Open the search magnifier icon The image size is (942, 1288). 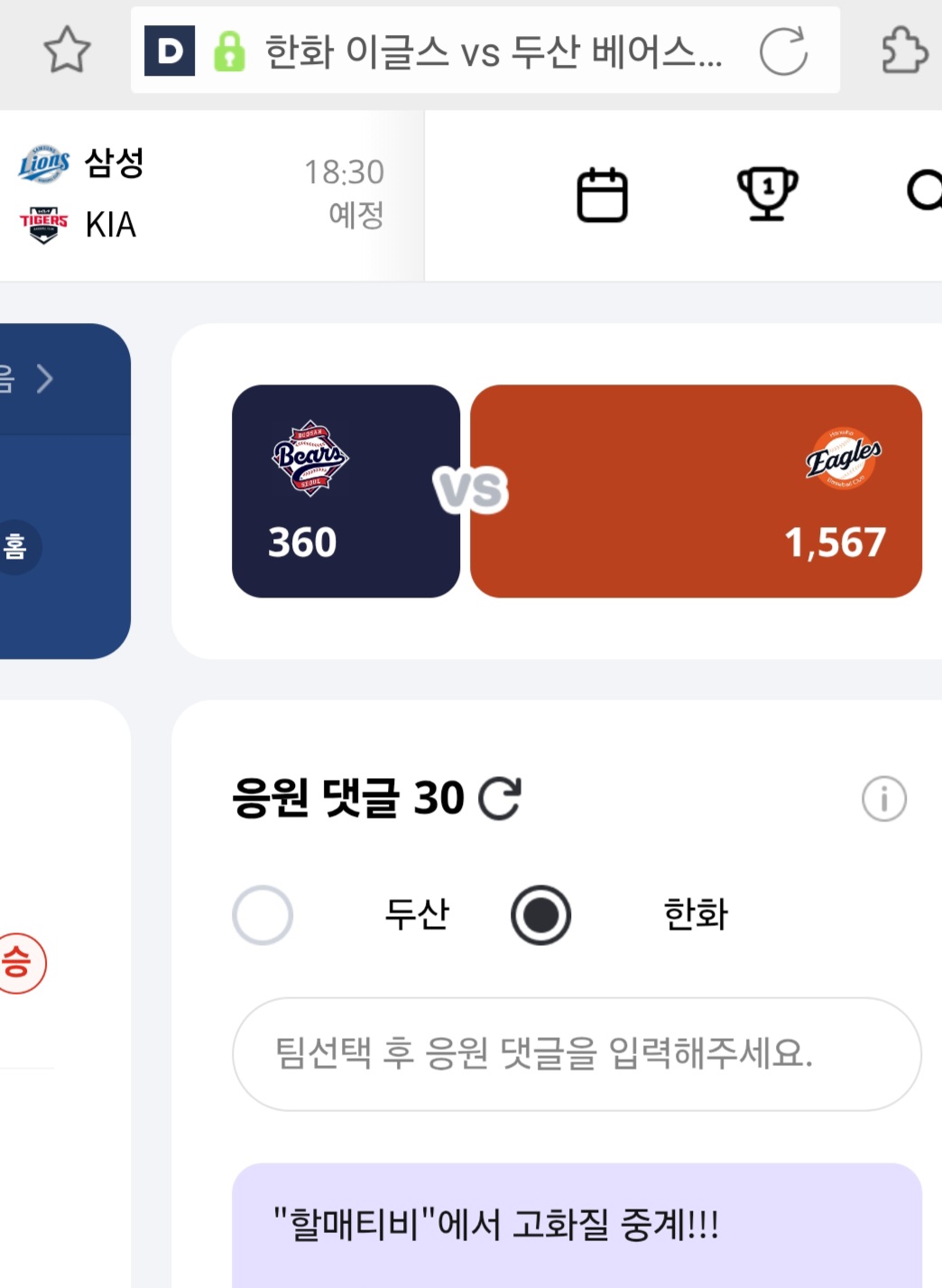(x=924, y=191)
